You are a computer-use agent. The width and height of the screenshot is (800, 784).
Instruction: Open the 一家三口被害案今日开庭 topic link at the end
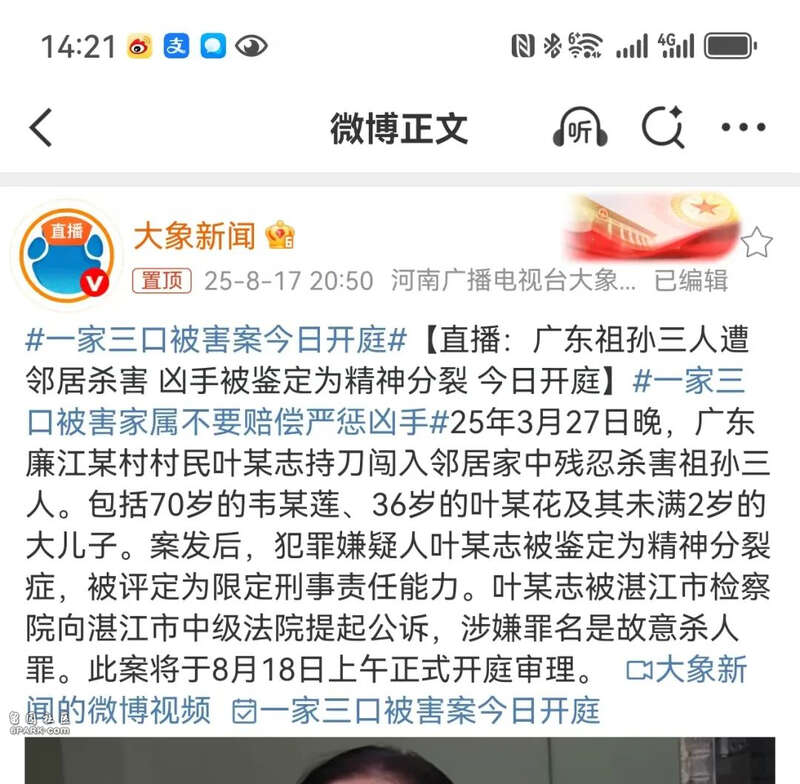point(417,710)
